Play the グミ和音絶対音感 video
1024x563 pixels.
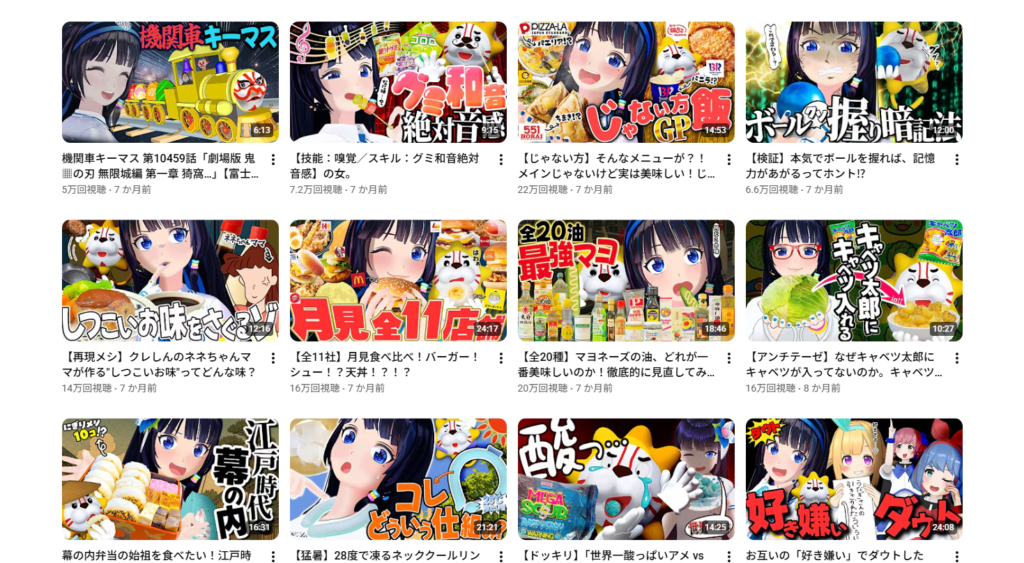(398, 82)
